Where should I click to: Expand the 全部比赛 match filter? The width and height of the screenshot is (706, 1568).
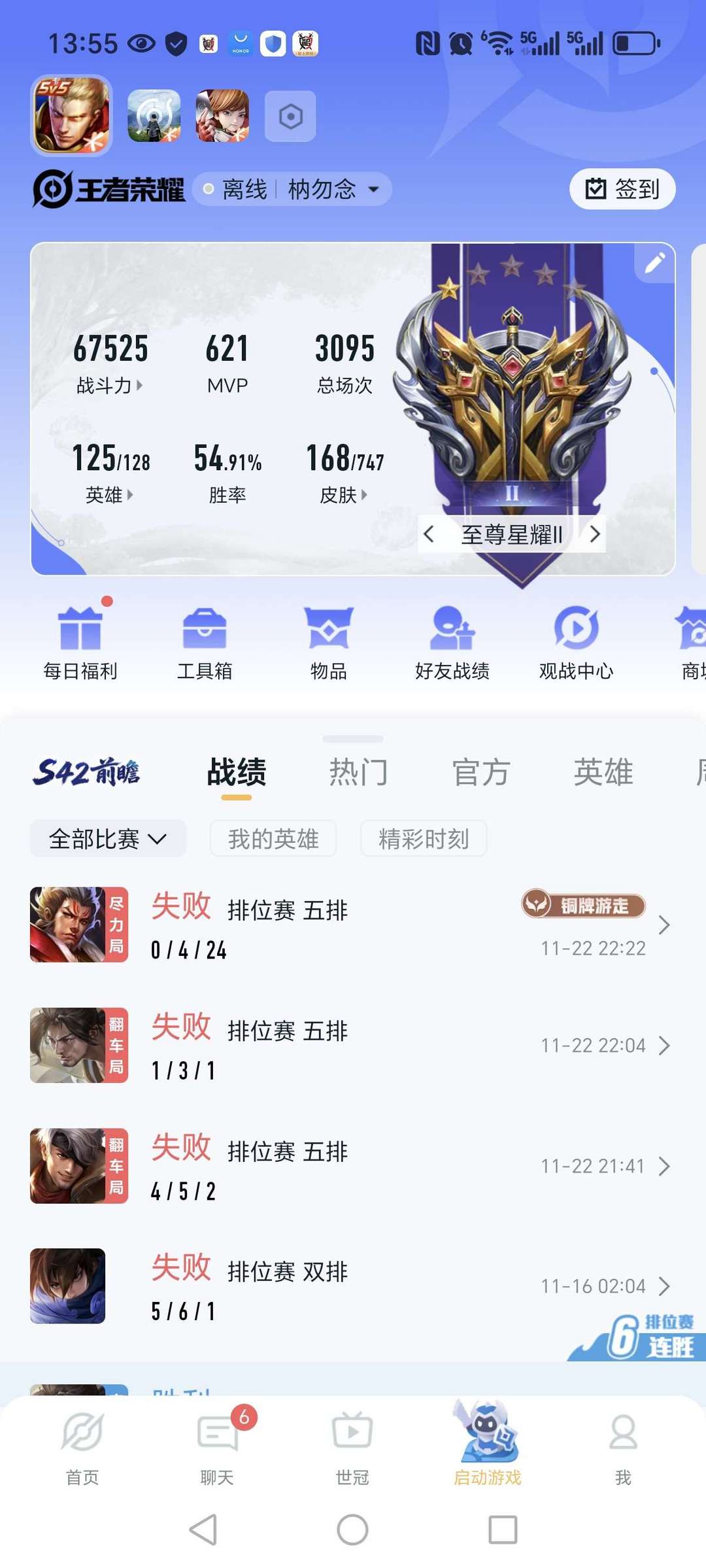[x=108, y=838]
